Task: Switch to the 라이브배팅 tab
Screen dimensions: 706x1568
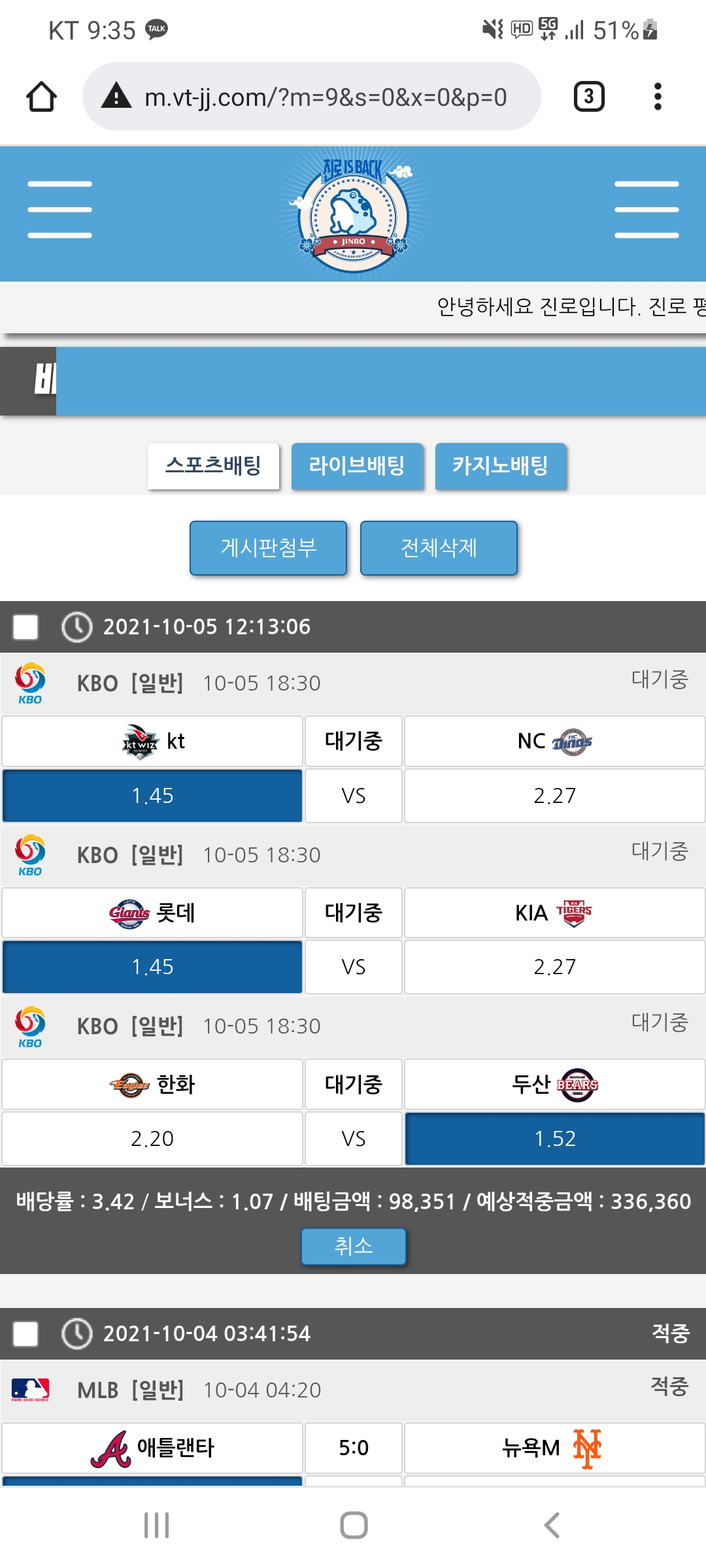Action: (357, 466)
